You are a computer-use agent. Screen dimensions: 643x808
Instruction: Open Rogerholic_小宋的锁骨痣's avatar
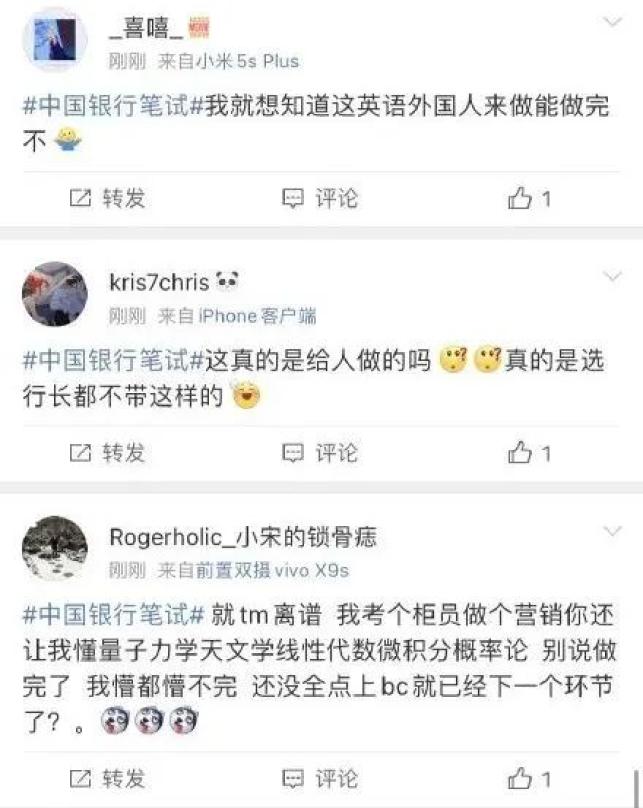pyautogui.click(x=54, y=549)
